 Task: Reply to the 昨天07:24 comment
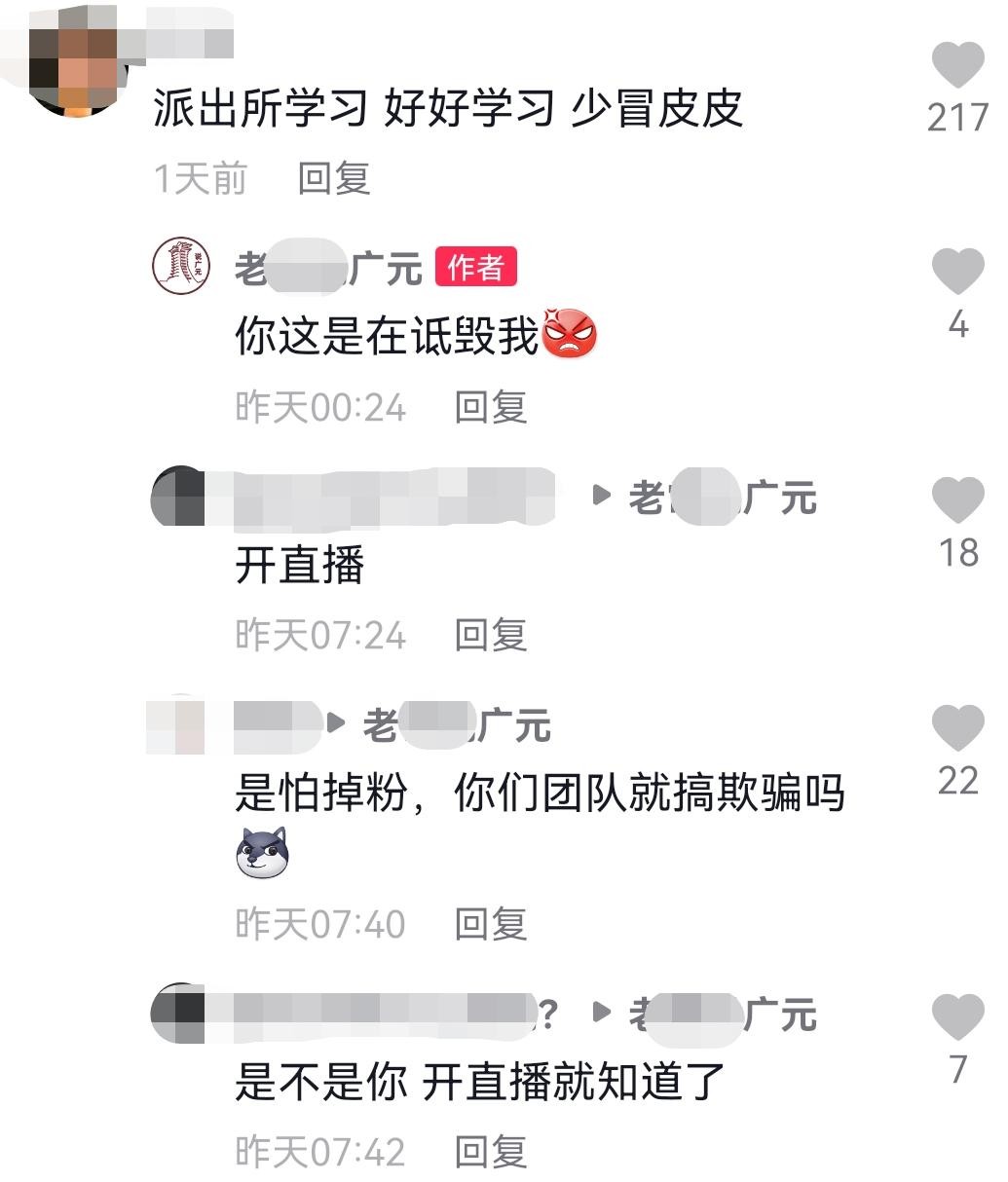pyautogui.click(x=491, y=636)
